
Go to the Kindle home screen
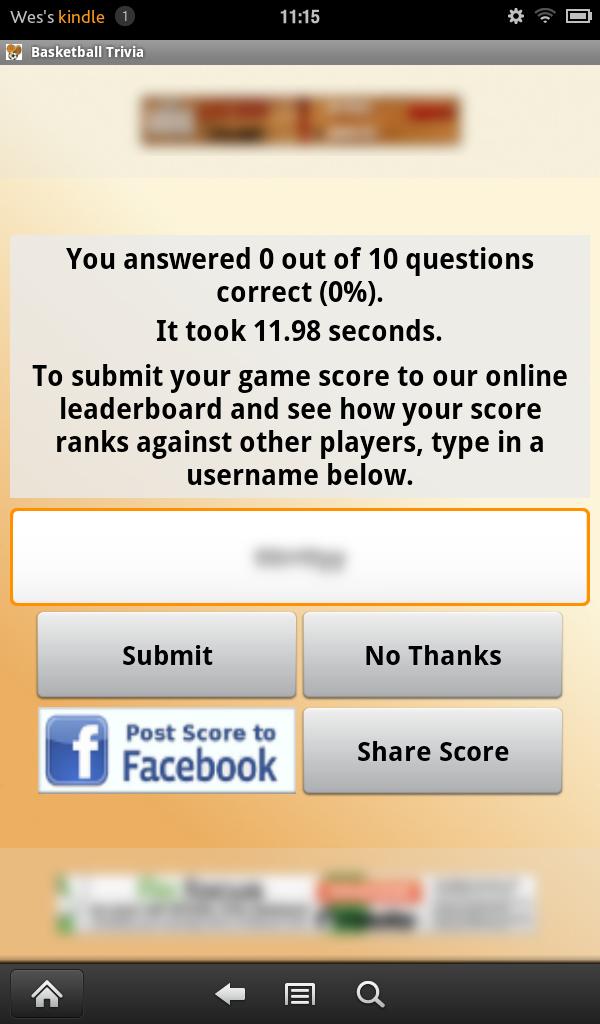47,993
